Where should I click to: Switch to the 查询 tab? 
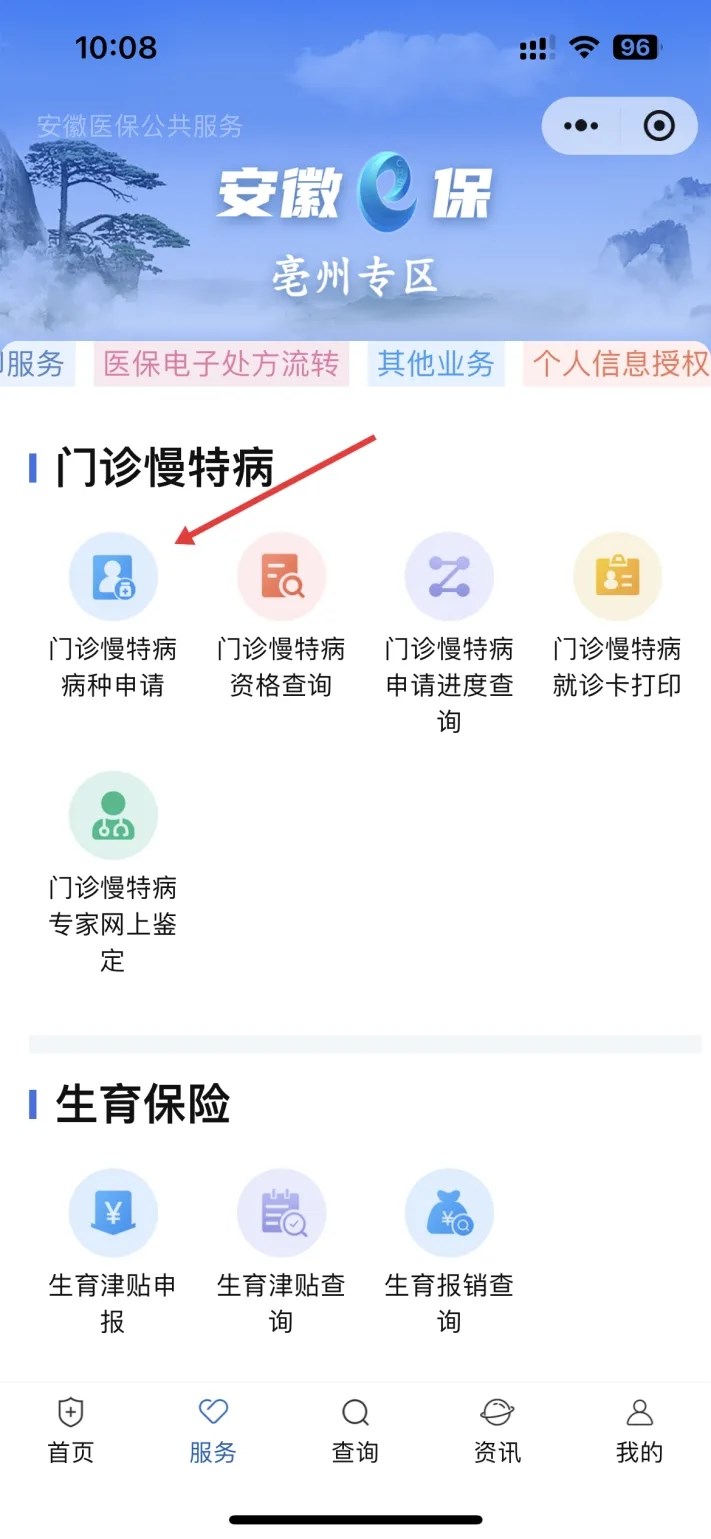(x=355, y=1431)
